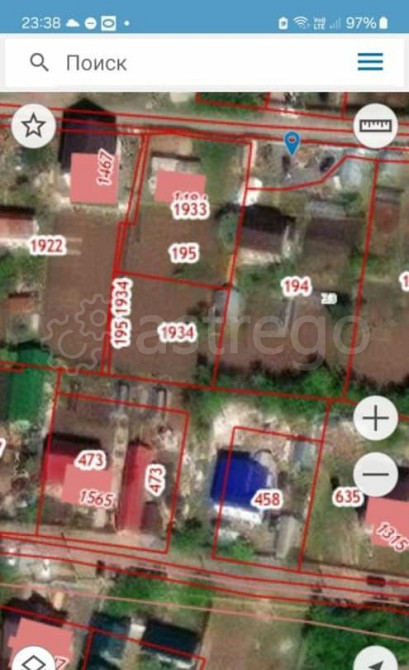
Task: Open the hamburger menu
Action: coord(370,62)
